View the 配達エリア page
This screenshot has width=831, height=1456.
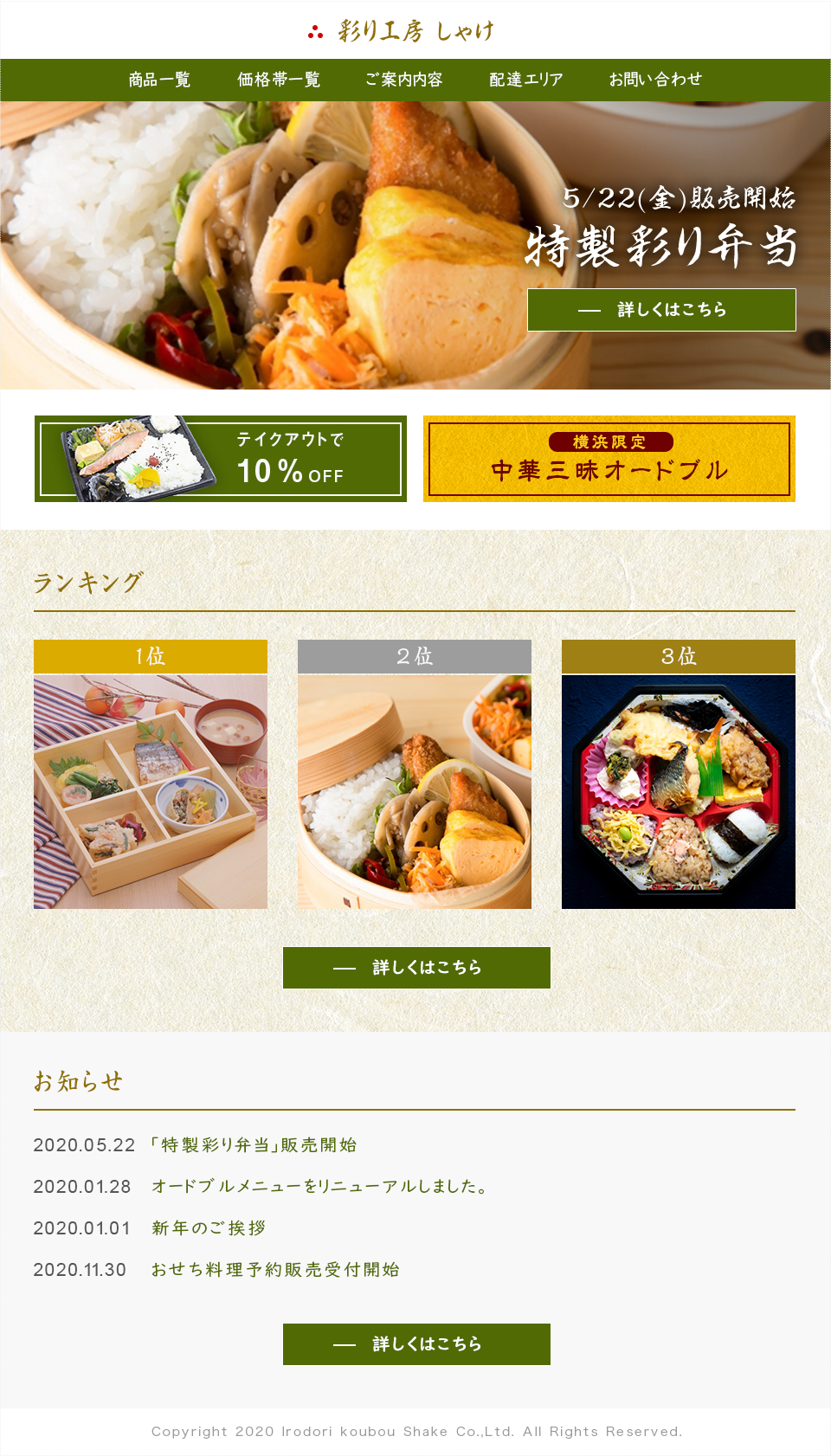pyautogui.click(x=526, y=80)
